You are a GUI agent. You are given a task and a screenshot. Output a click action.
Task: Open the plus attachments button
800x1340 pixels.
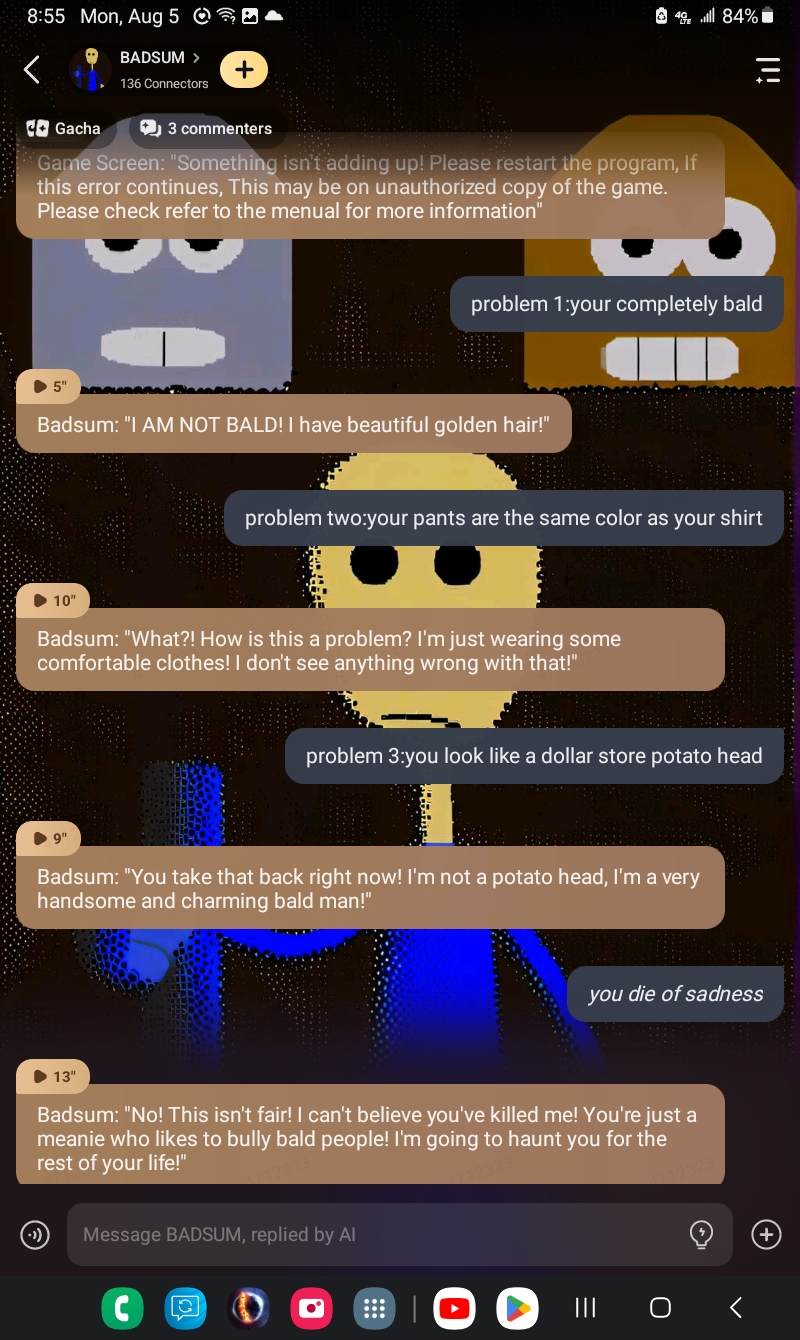(767, 1235)
